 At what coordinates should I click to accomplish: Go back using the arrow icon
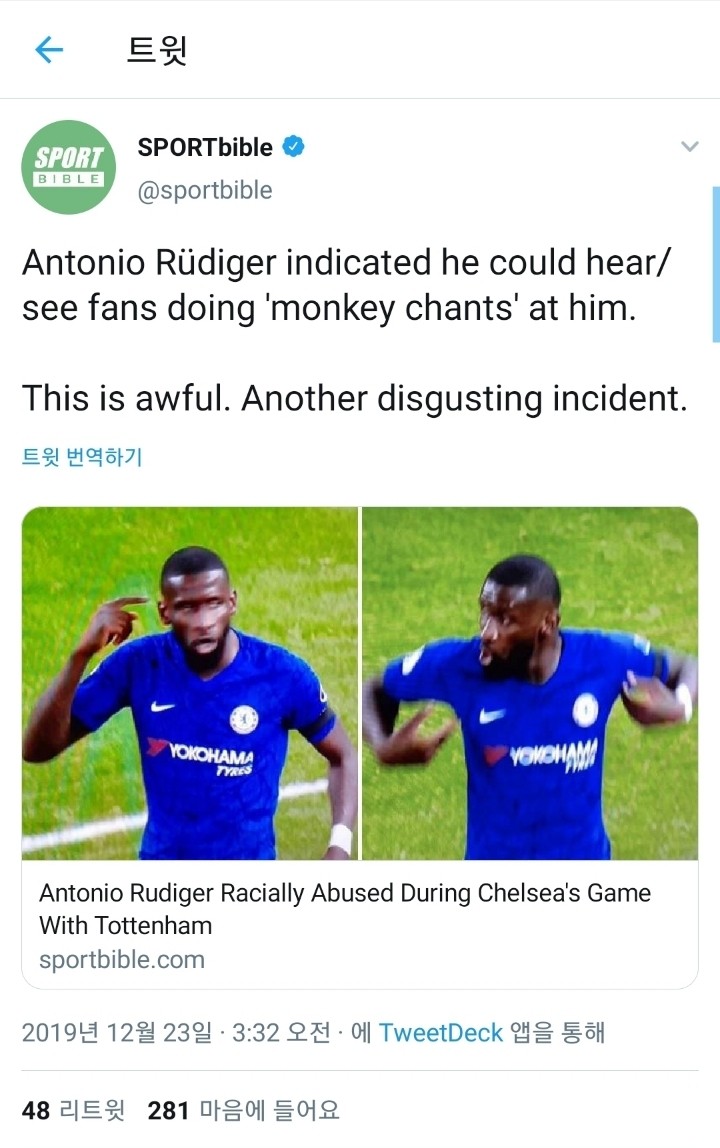[49, 50]
